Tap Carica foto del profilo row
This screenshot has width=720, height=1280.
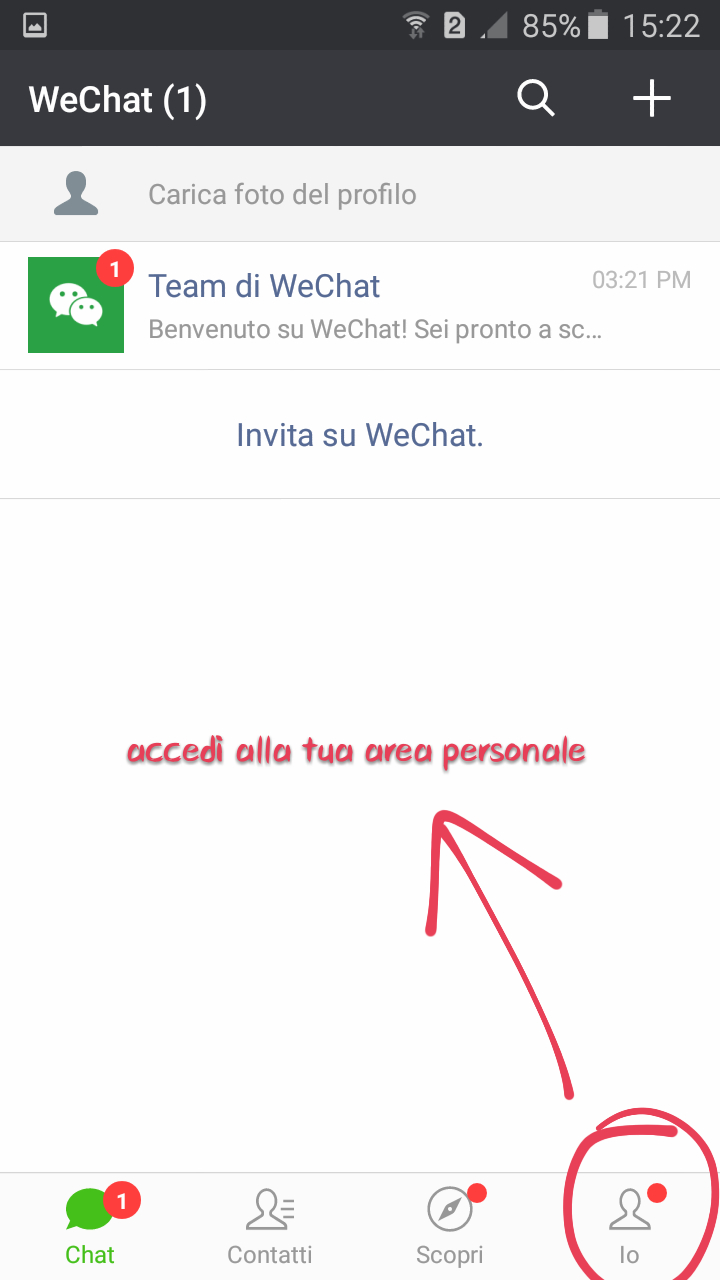pos(360,194)
